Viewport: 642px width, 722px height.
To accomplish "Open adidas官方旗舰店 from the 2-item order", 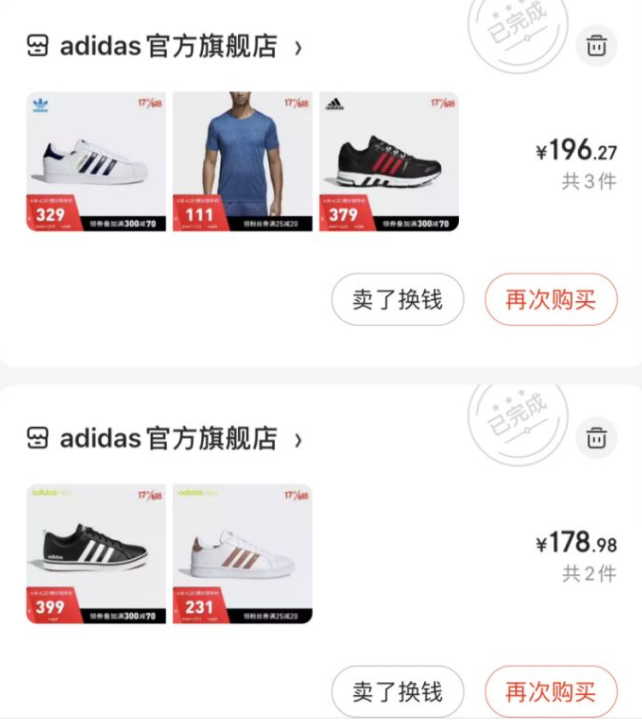I will 168,439.
